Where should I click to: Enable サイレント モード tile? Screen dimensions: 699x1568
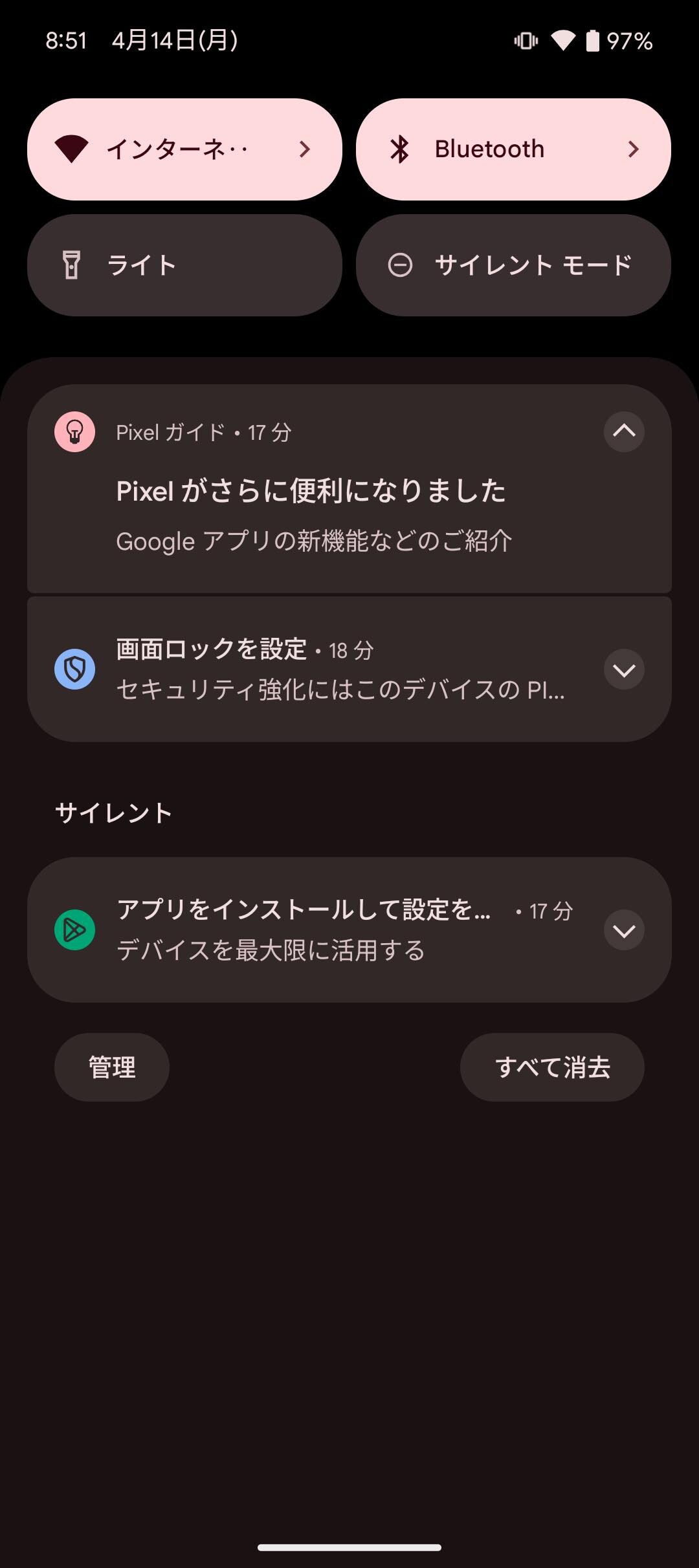click(x=513, y=265)
